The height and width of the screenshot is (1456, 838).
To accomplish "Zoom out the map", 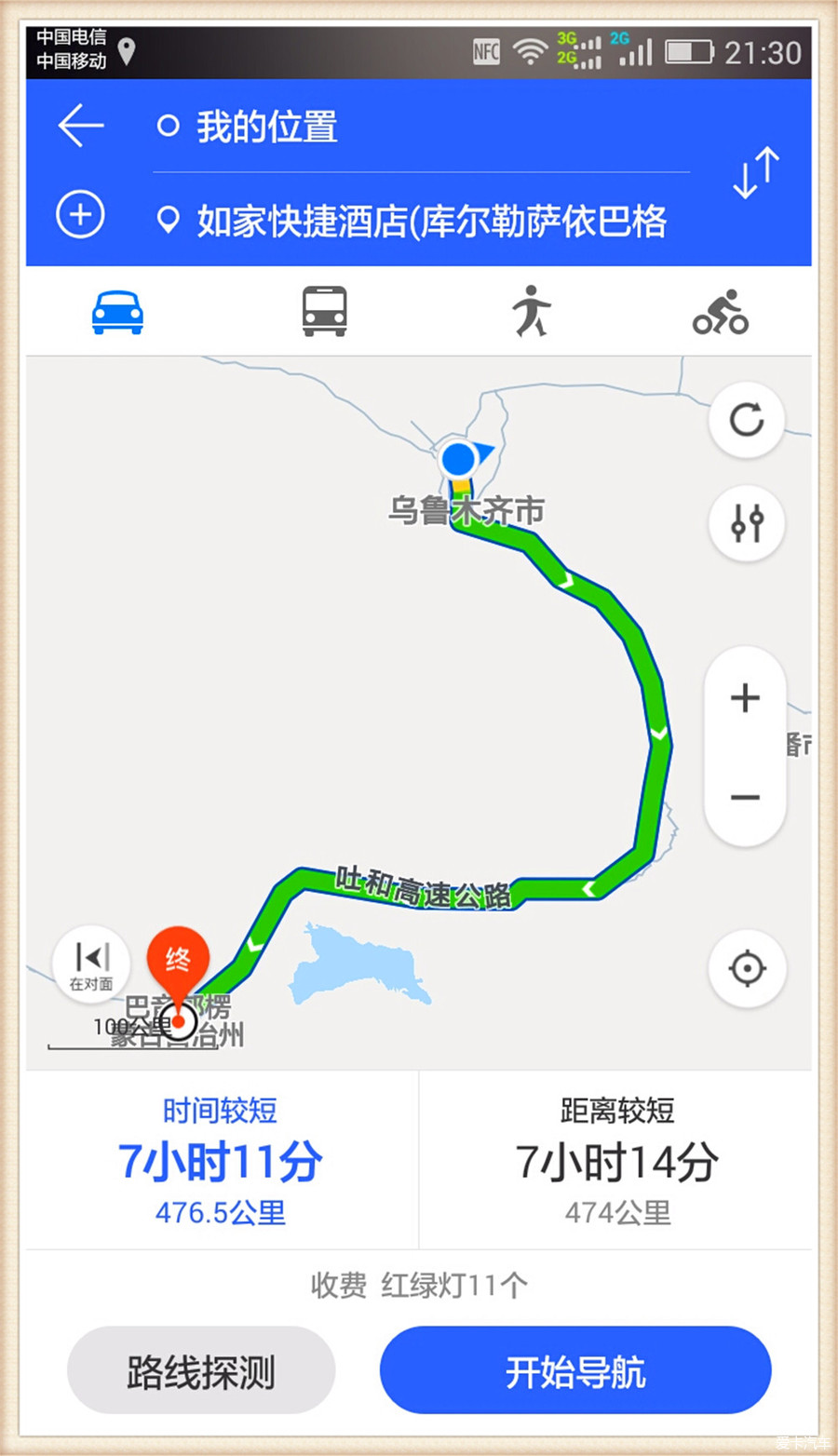I will point(745,798).
